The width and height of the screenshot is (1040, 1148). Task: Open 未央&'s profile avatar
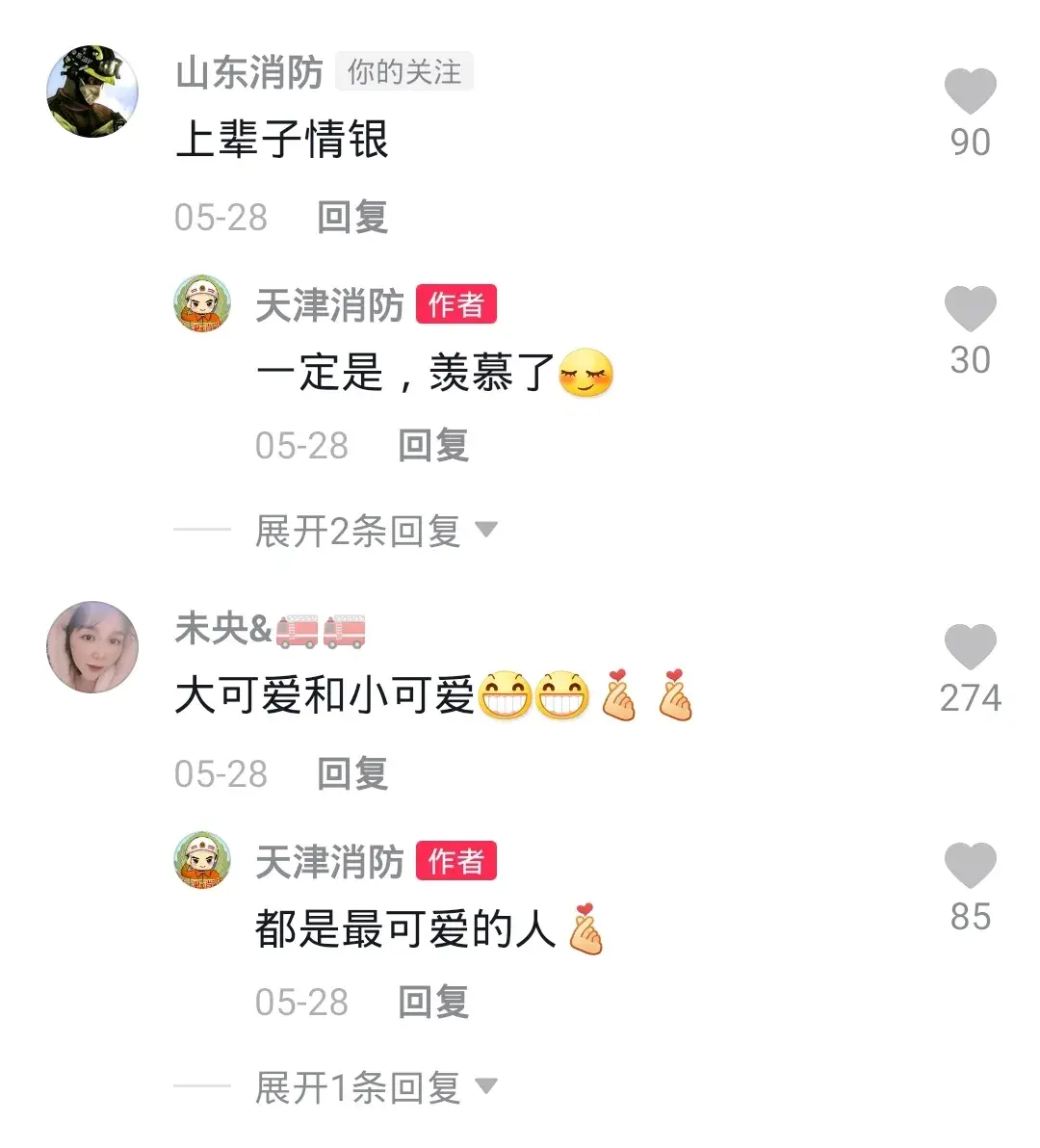(92, 647)
